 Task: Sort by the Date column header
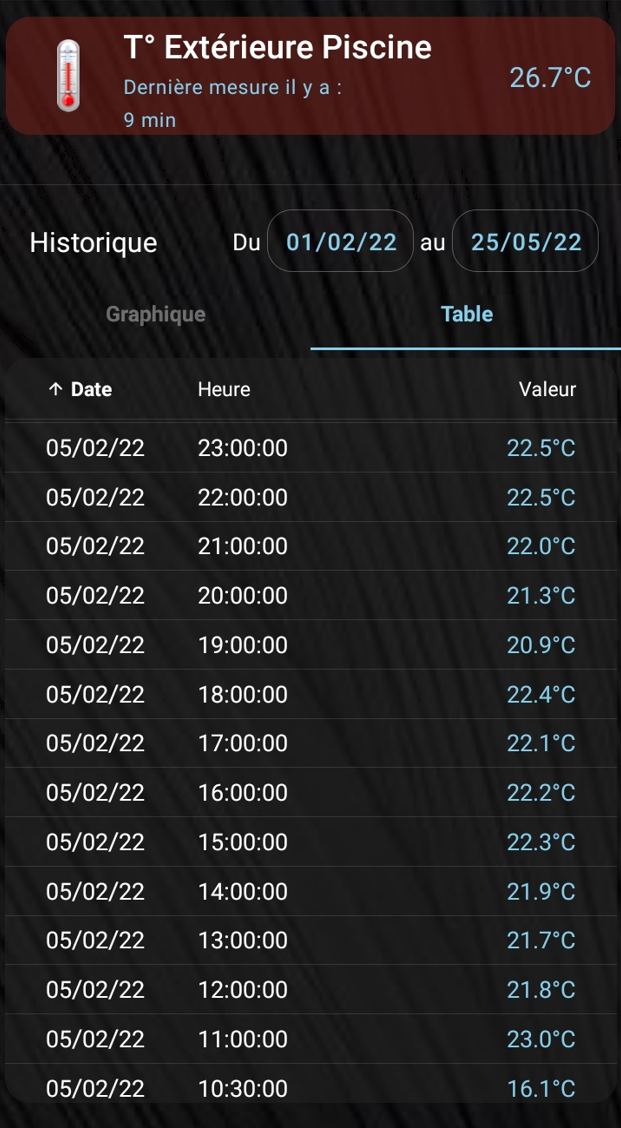(80, 389)
